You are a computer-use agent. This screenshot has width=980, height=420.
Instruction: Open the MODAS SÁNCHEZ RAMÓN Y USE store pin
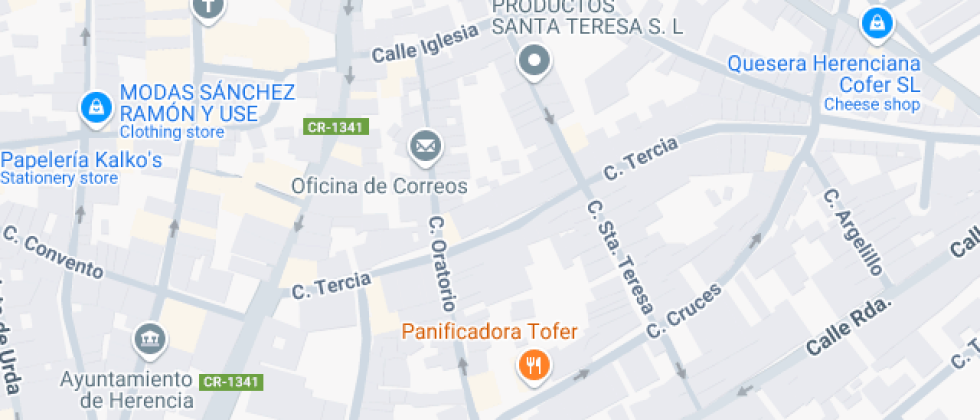point(95,104)
